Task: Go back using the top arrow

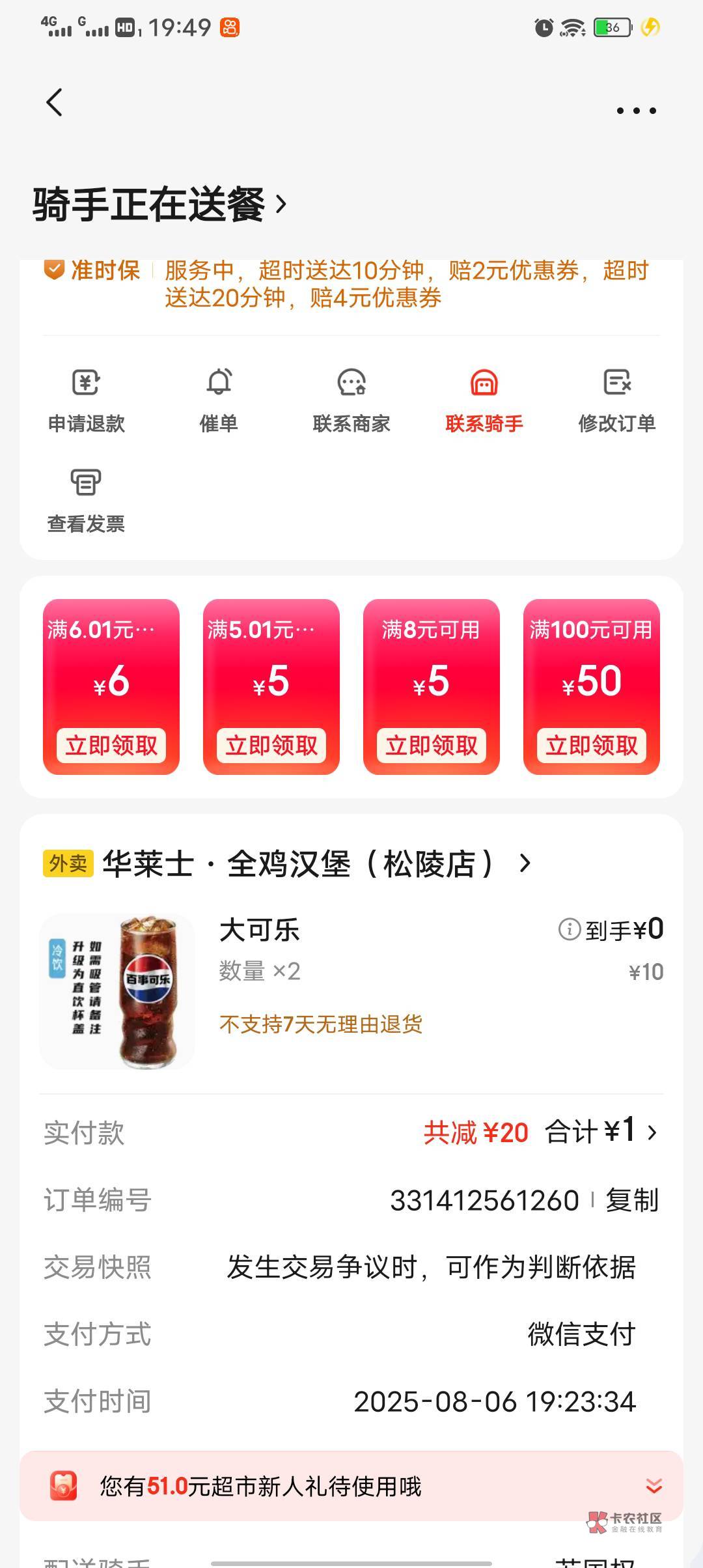Action: pos(55,103)
